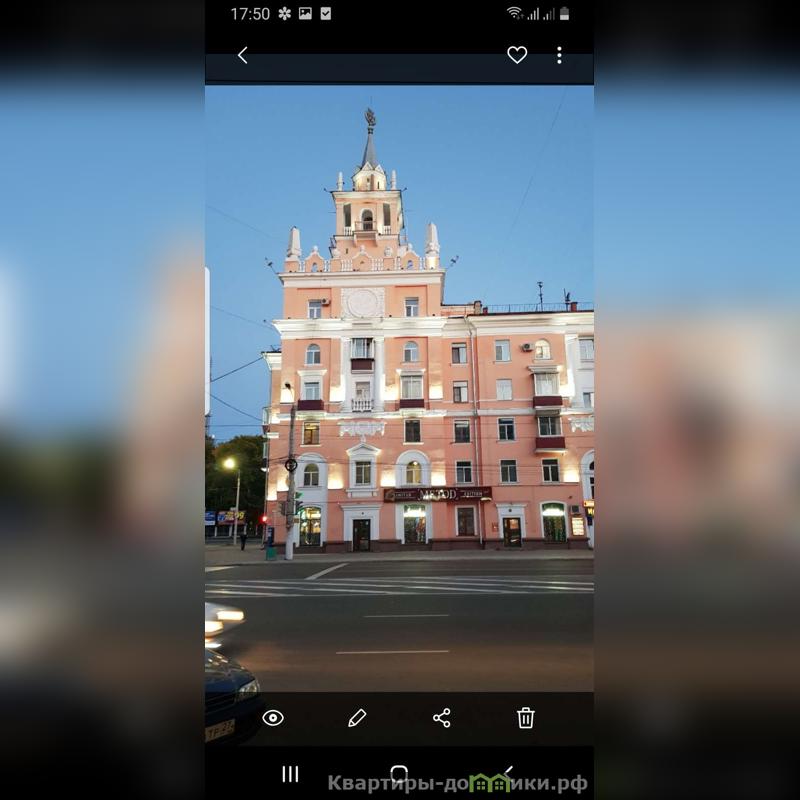Tap the system home button
The width and height of the screenshot is (800, 800).
399,773
